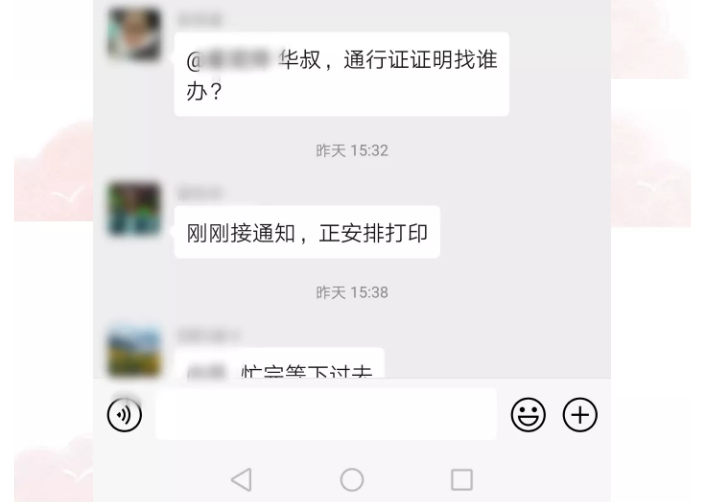
Task: Open avatar of sender saying 刚刚接通知
Action: [x=134, y=208]
